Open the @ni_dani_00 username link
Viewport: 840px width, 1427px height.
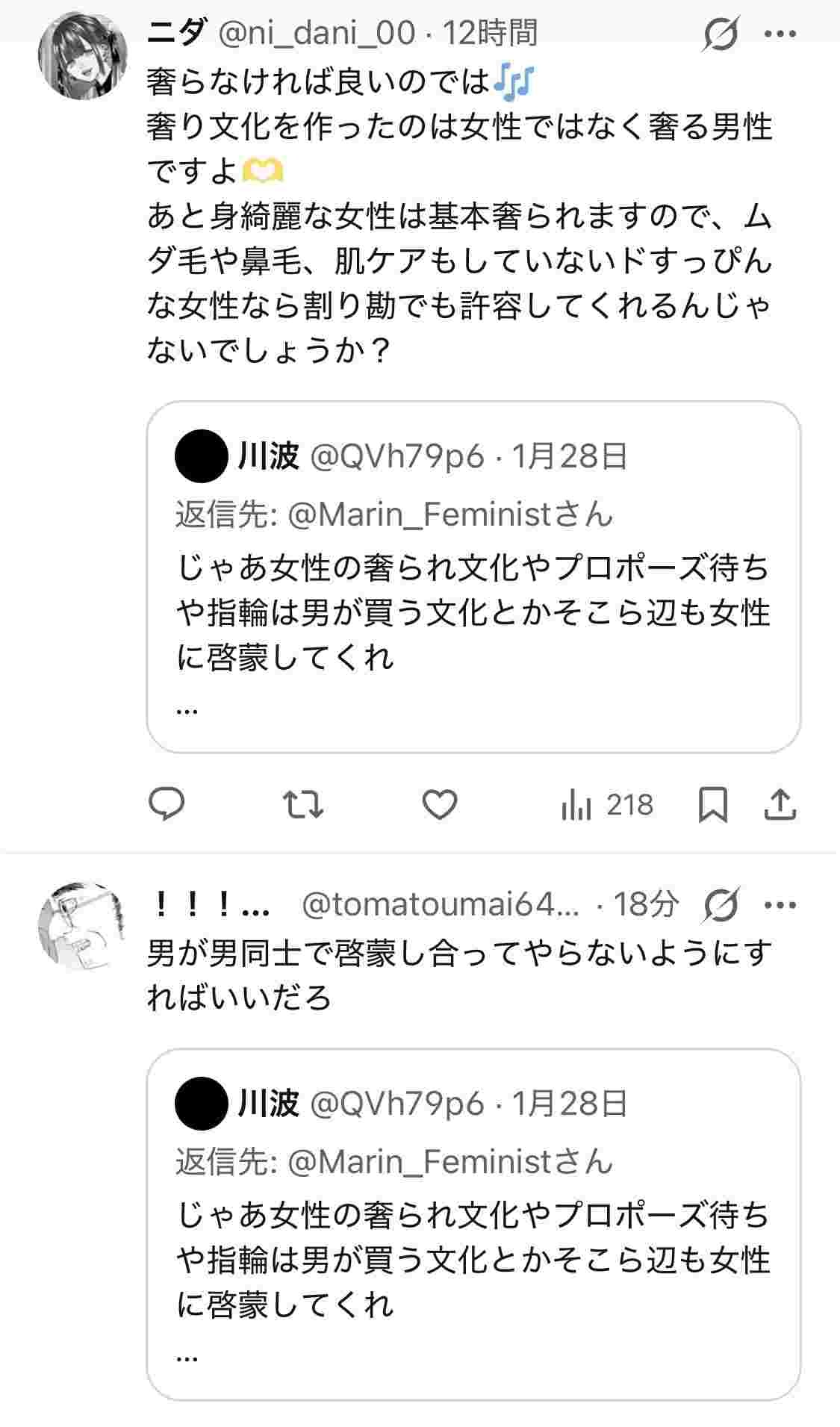click(317, 33)
